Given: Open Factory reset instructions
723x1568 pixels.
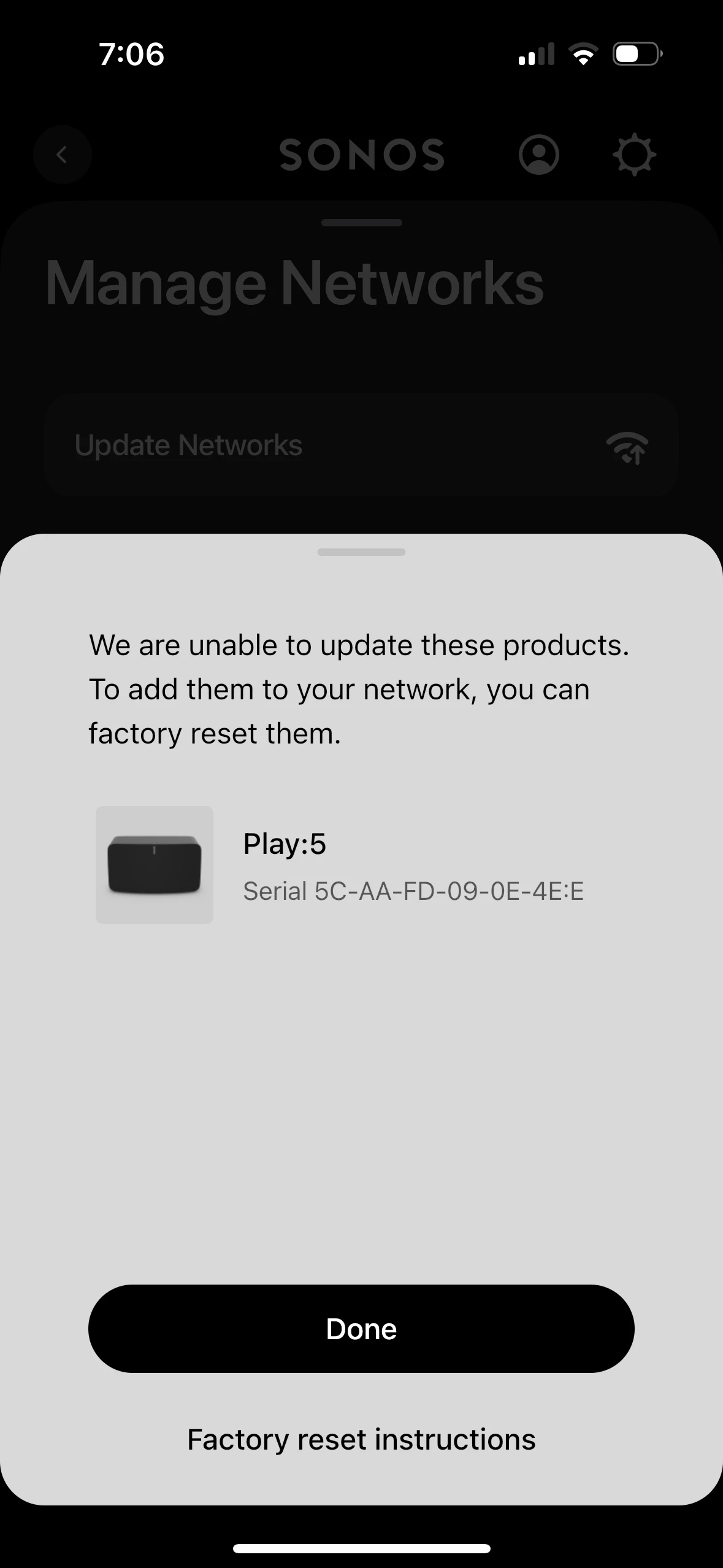Looking at the screenshot, I should point(361,1439).
